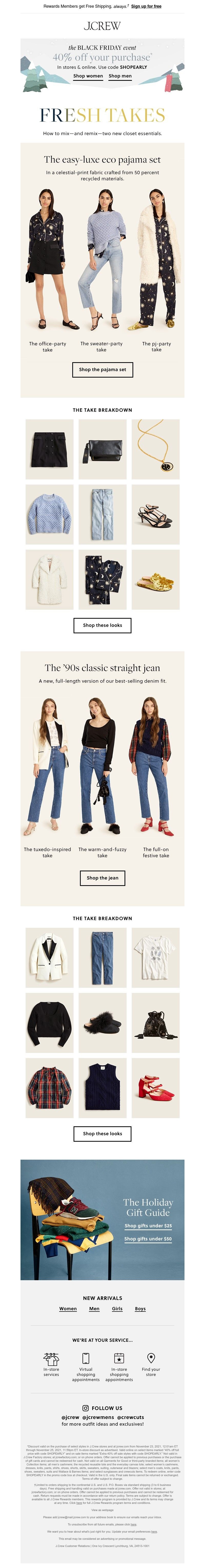Tap the Shop the jean button
The height and width of the screenshot is (1568, 205).
pyautogui.click(x=102, y=878)
